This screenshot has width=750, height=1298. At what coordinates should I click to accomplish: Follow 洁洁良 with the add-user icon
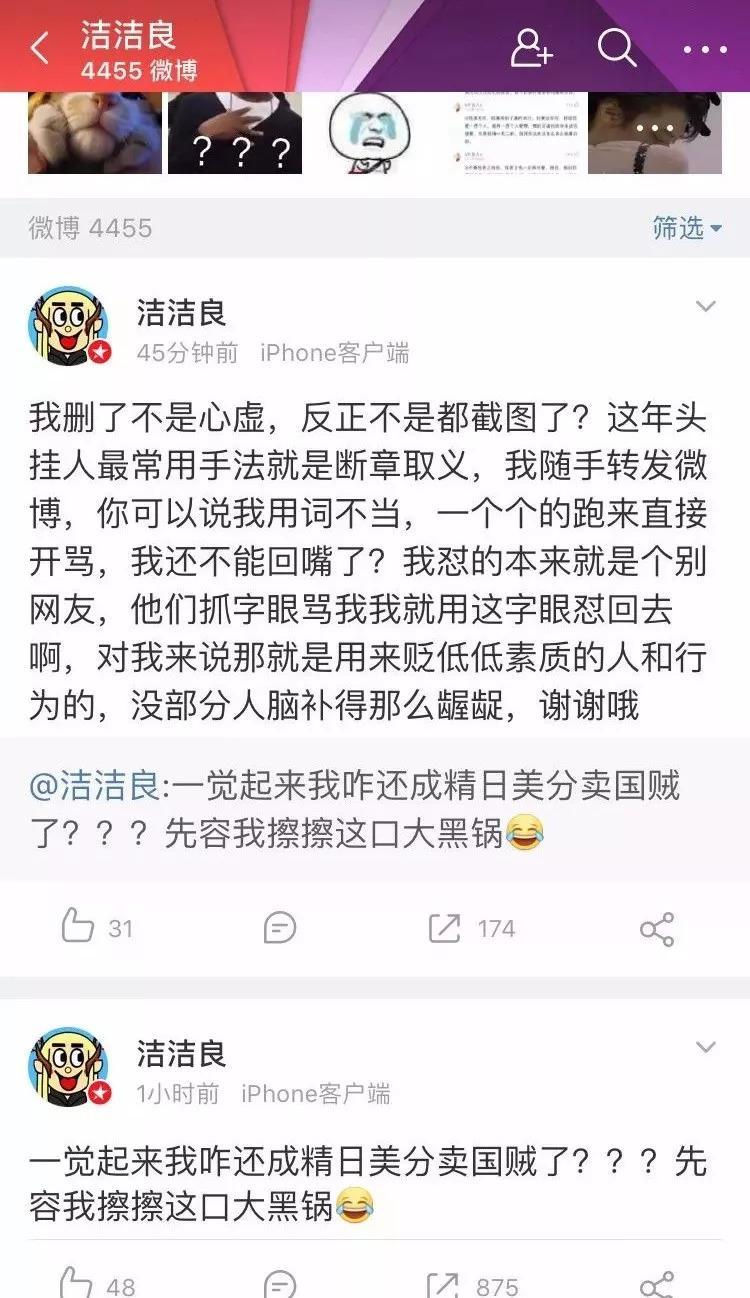pos(531,47)
